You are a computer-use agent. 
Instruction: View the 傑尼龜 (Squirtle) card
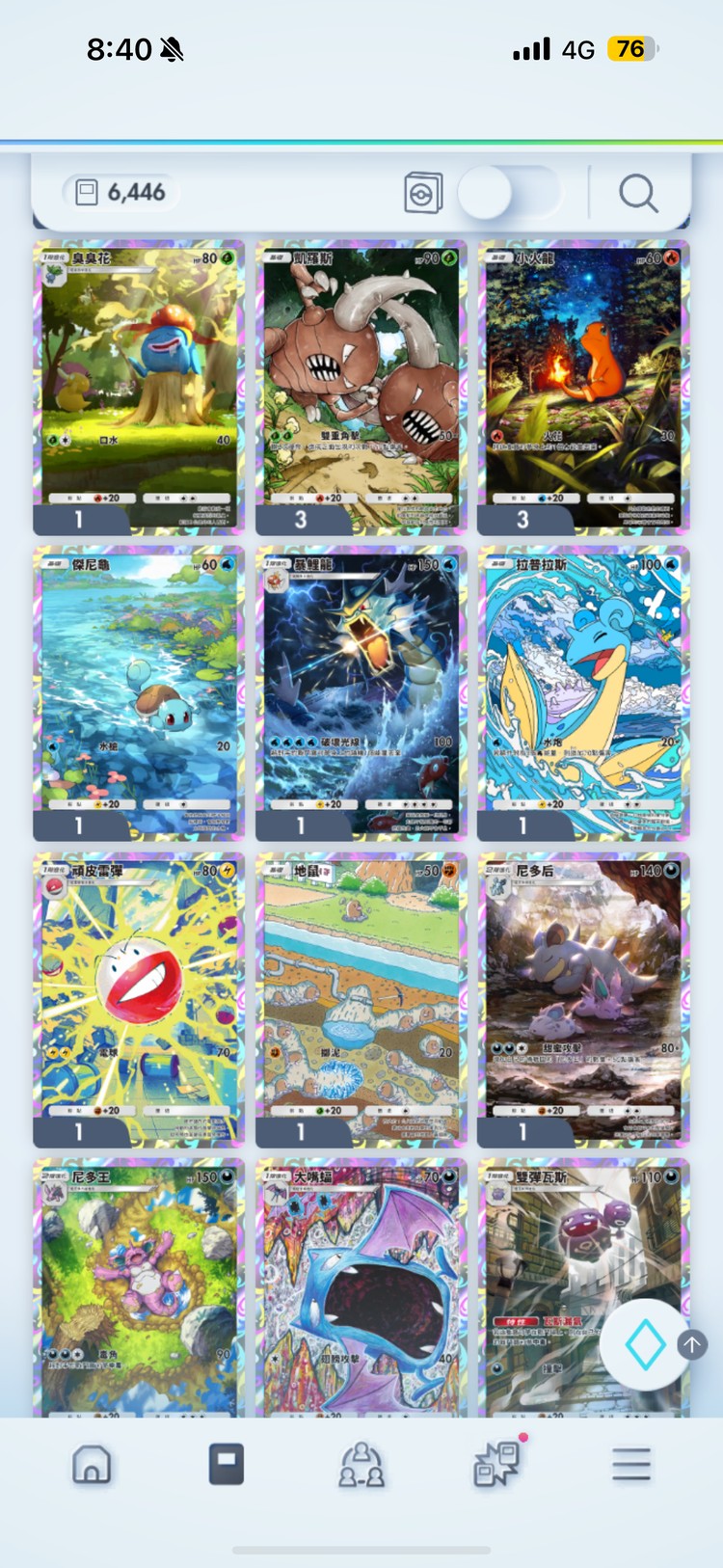click(139, 691)
